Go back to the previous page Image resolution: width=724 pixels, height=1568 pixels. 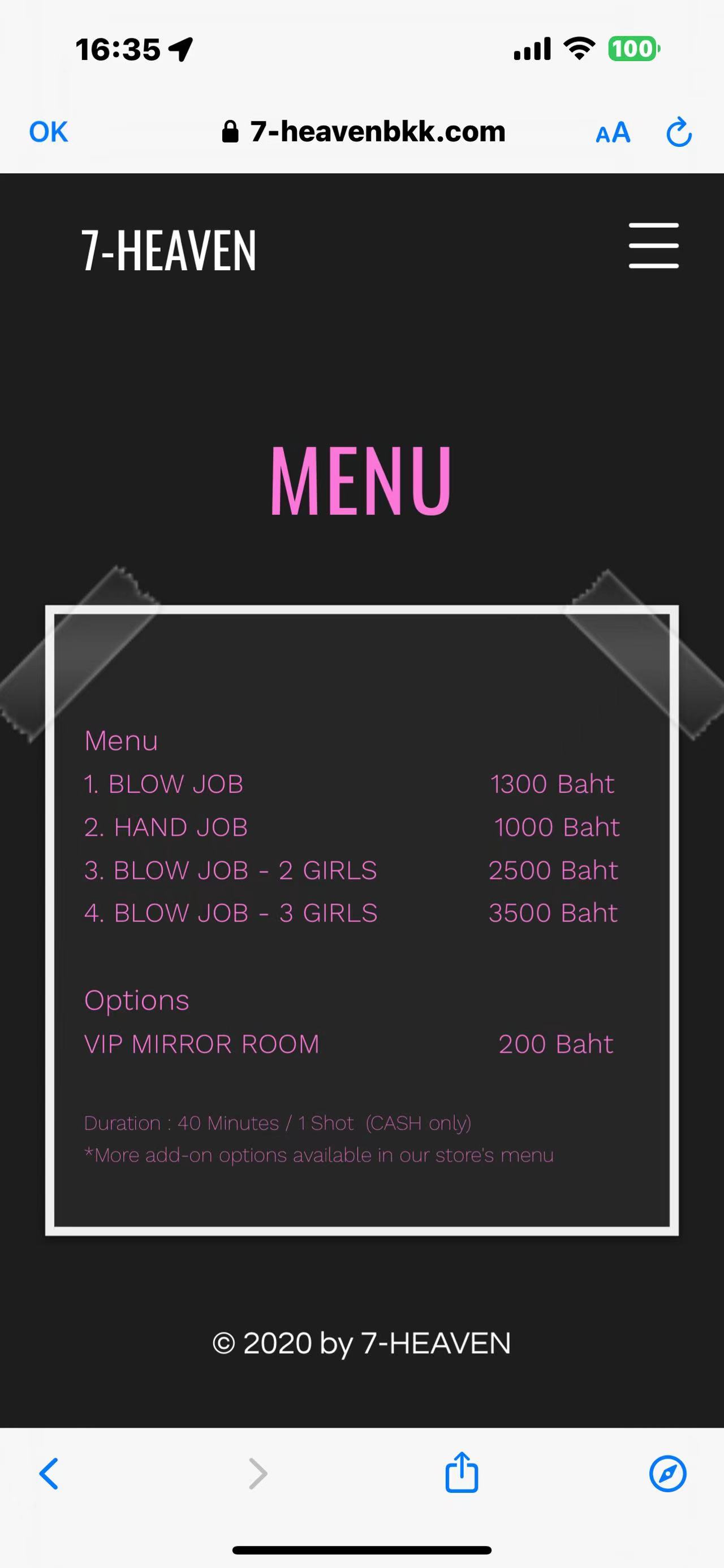click(x=49, y=1474)
